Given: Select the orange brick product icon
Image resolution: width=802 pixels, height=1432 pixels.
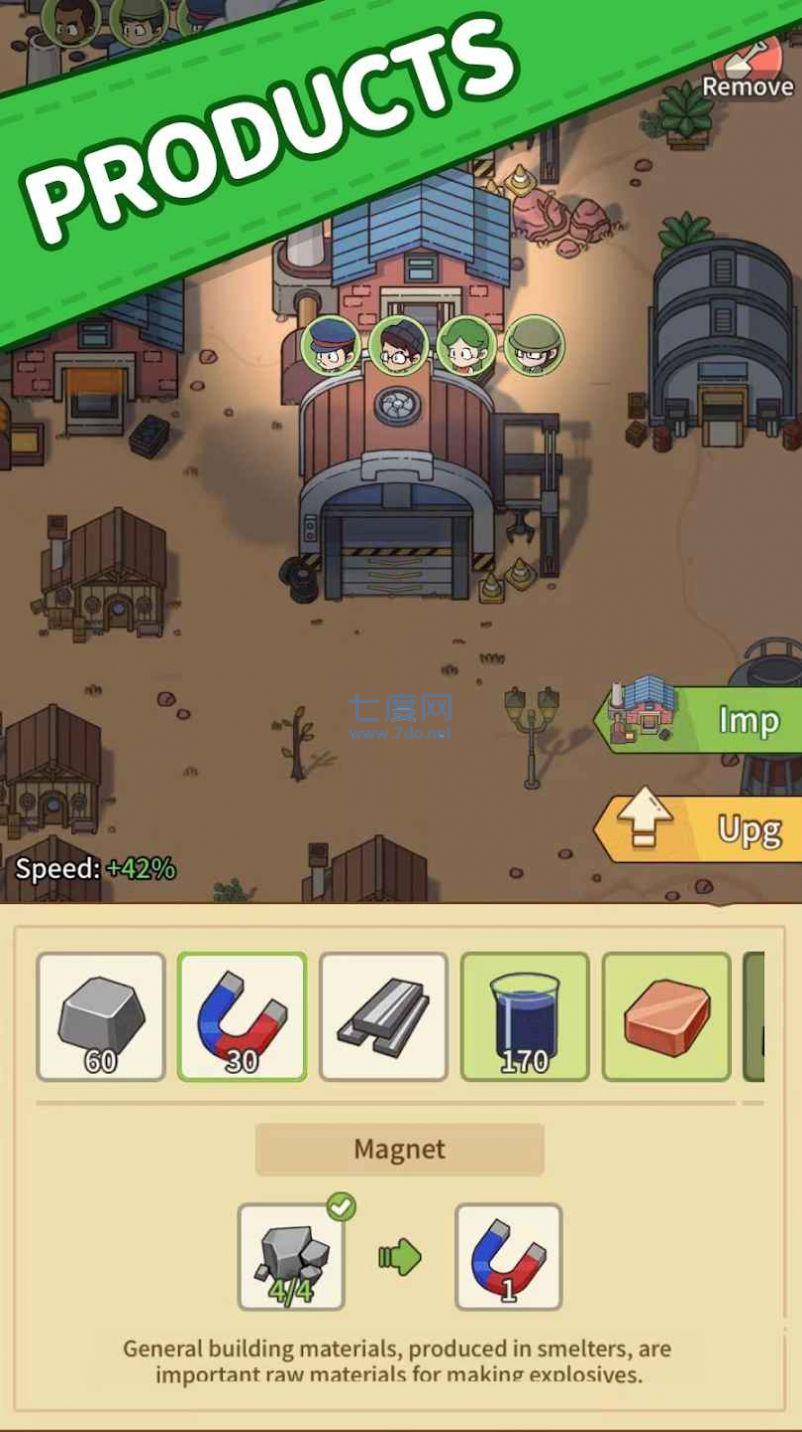Looking at the screenshot, I should 668,1016.
